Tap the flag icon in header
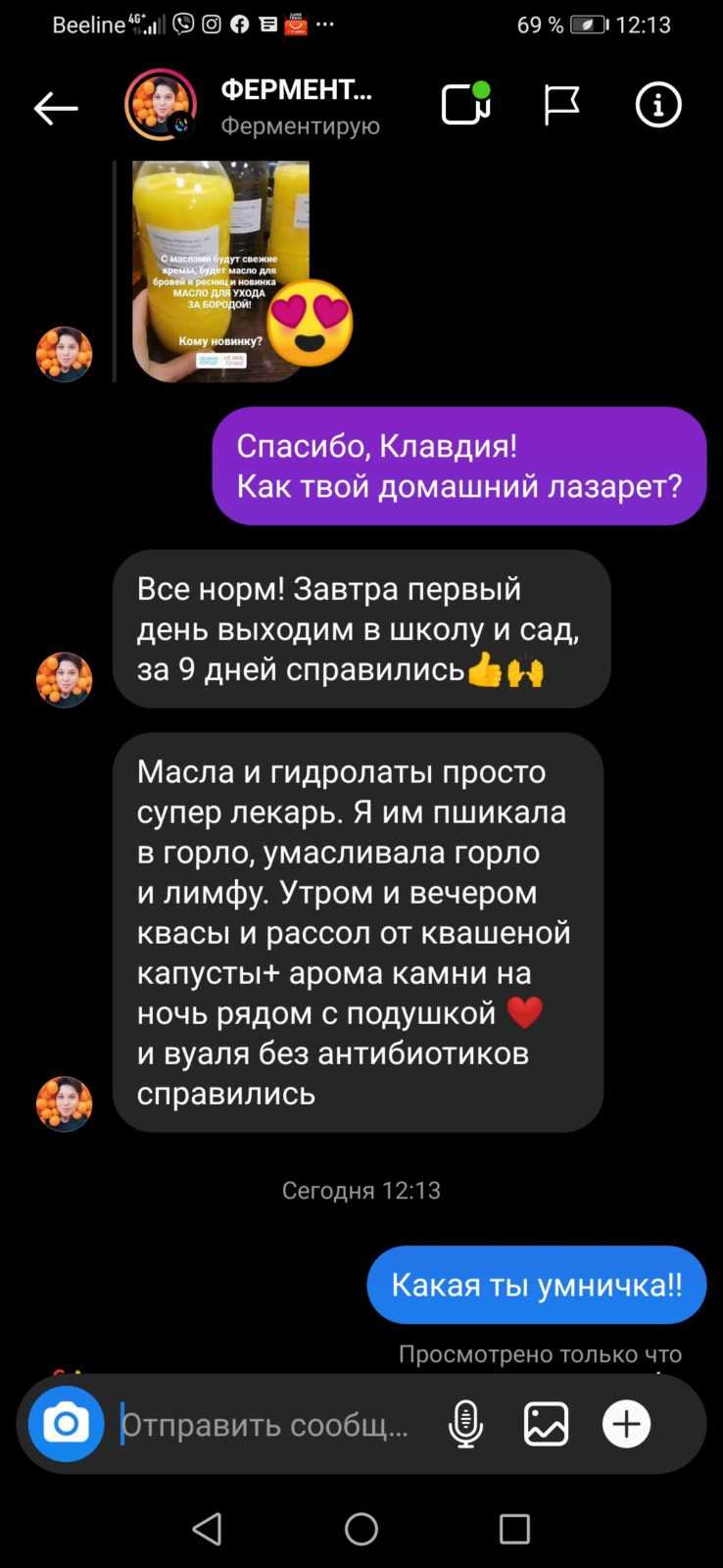723x1568 pixels. (561, 105)
